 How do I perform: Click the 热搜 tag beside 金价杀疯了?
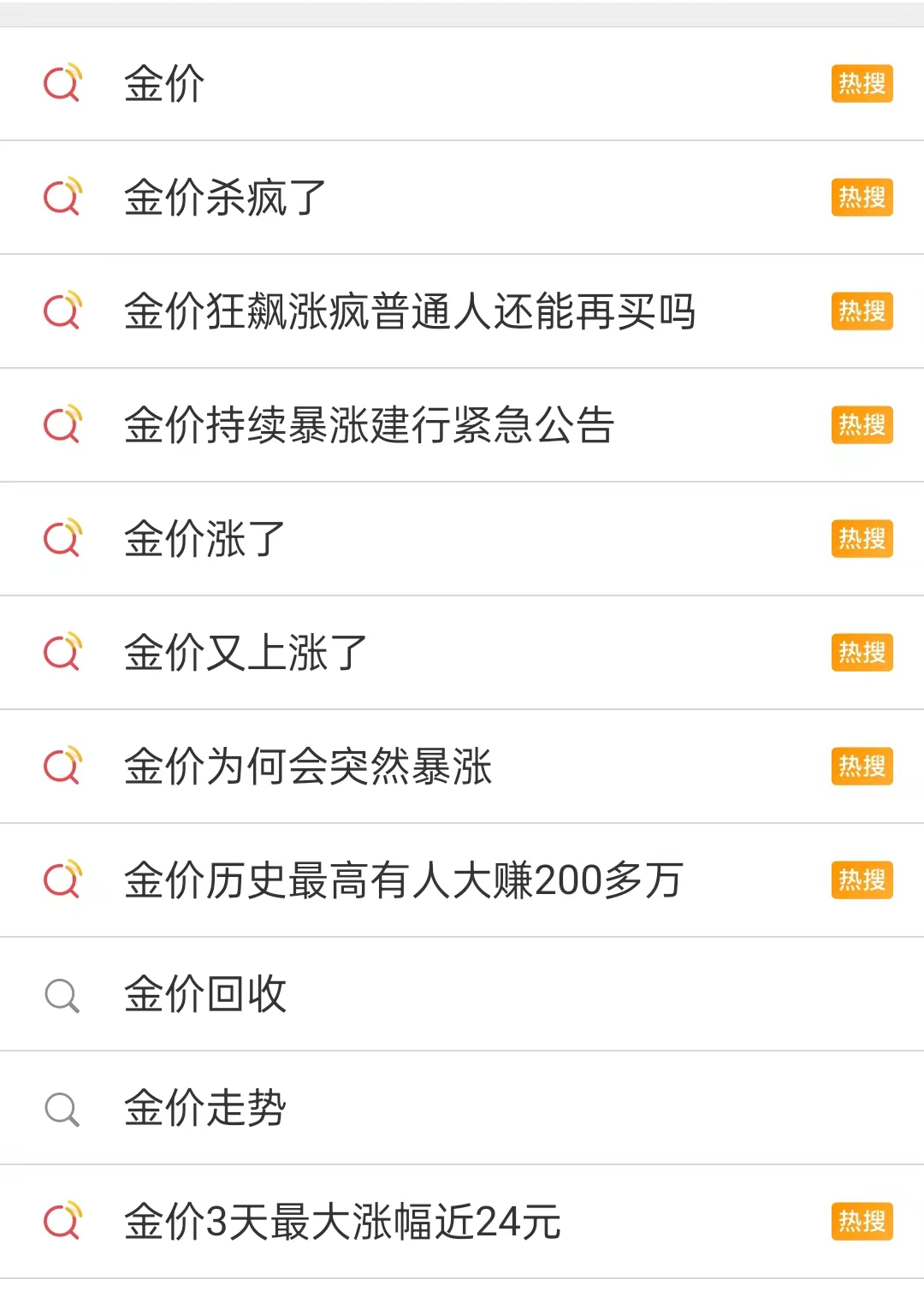tap(862, 198)
